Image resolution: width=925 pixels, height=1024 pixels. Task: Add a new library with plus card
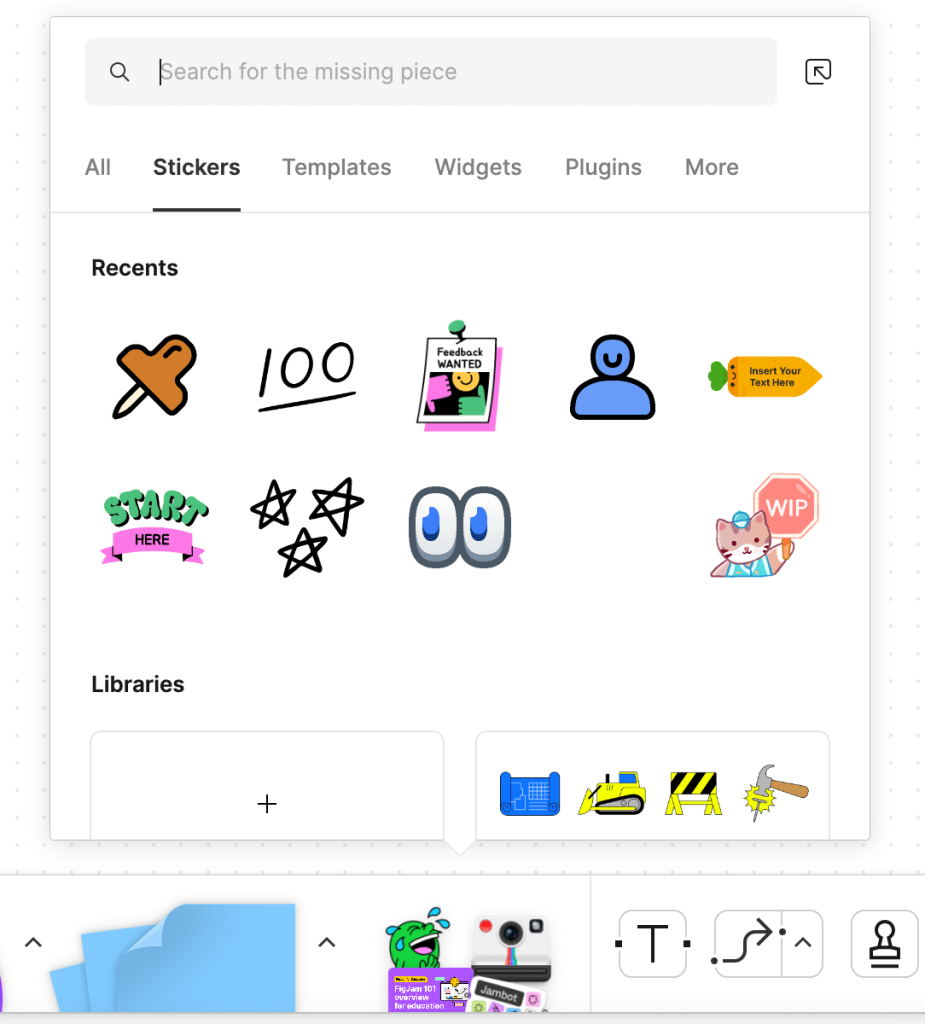pos(267,803)
